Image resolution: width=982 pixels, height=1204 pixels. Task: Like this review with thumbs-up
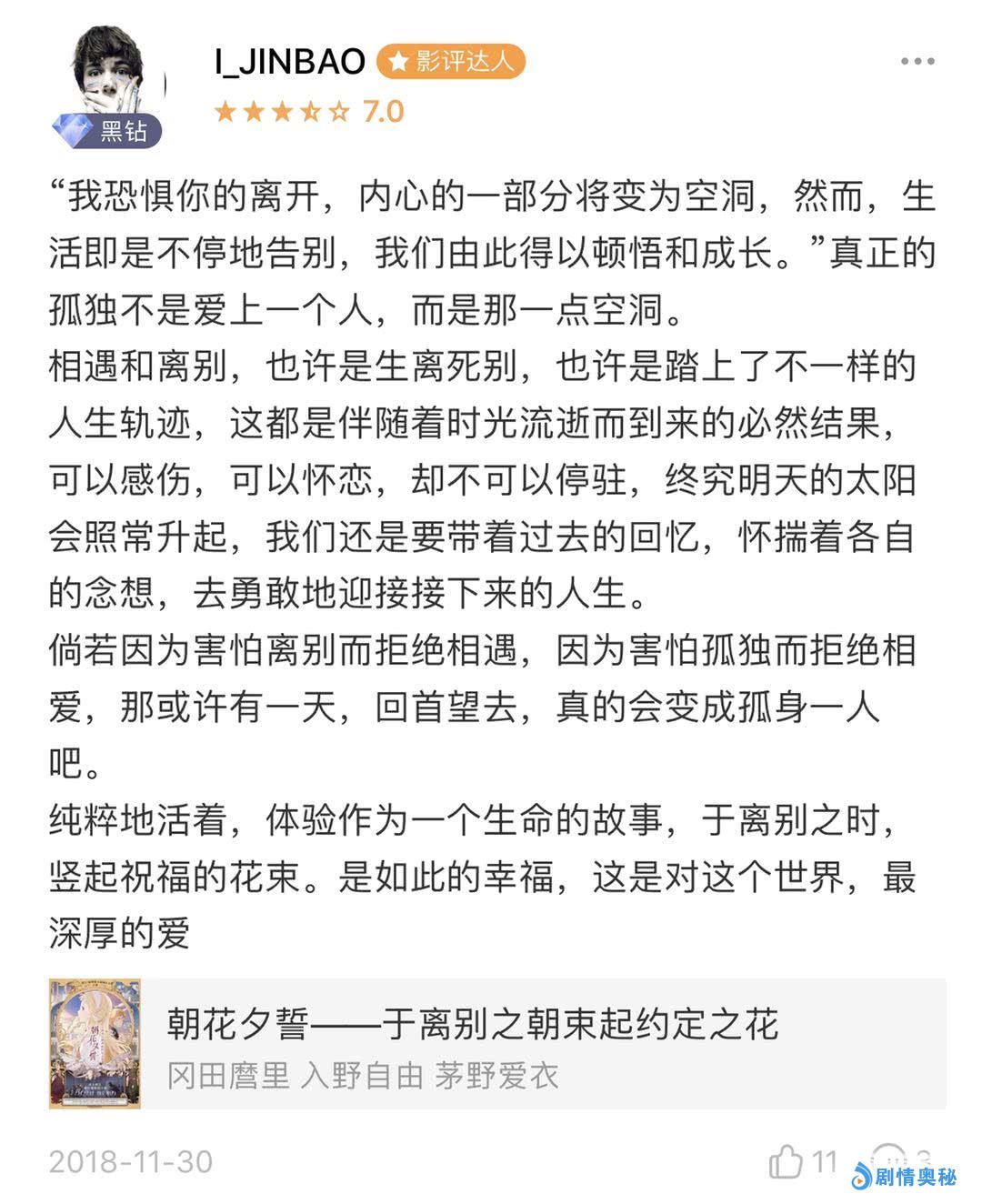pyautogui.click(x=787, y=1160)
